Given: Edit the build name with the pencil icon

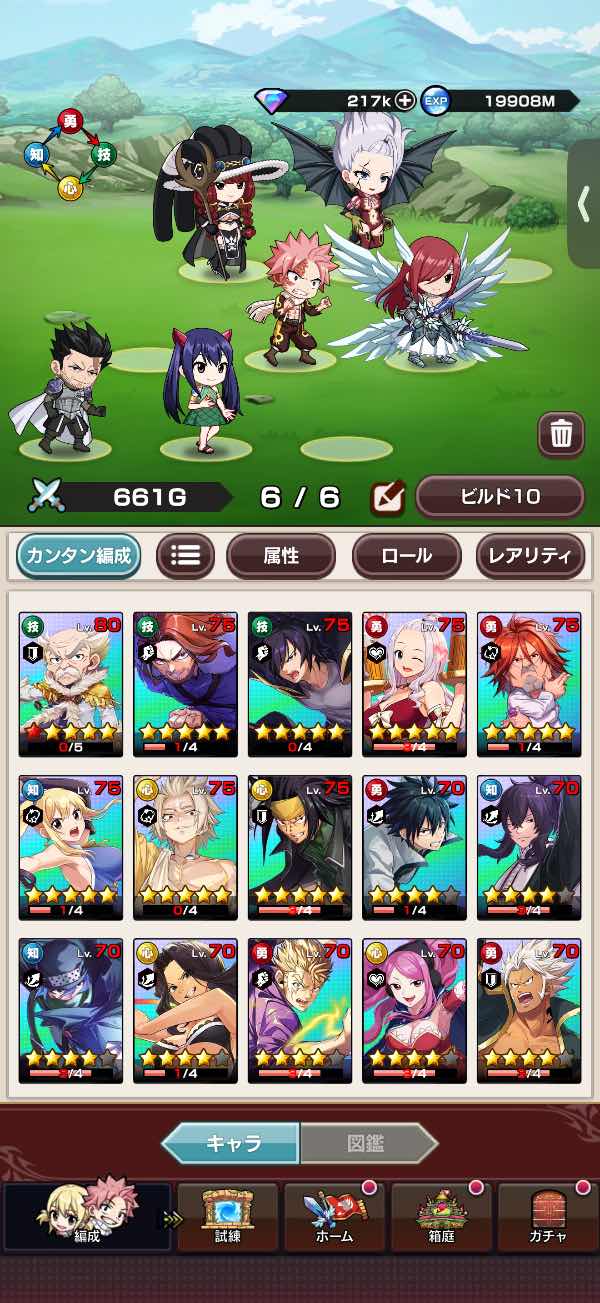Looking at the screenshot, I should pos(387,497).
